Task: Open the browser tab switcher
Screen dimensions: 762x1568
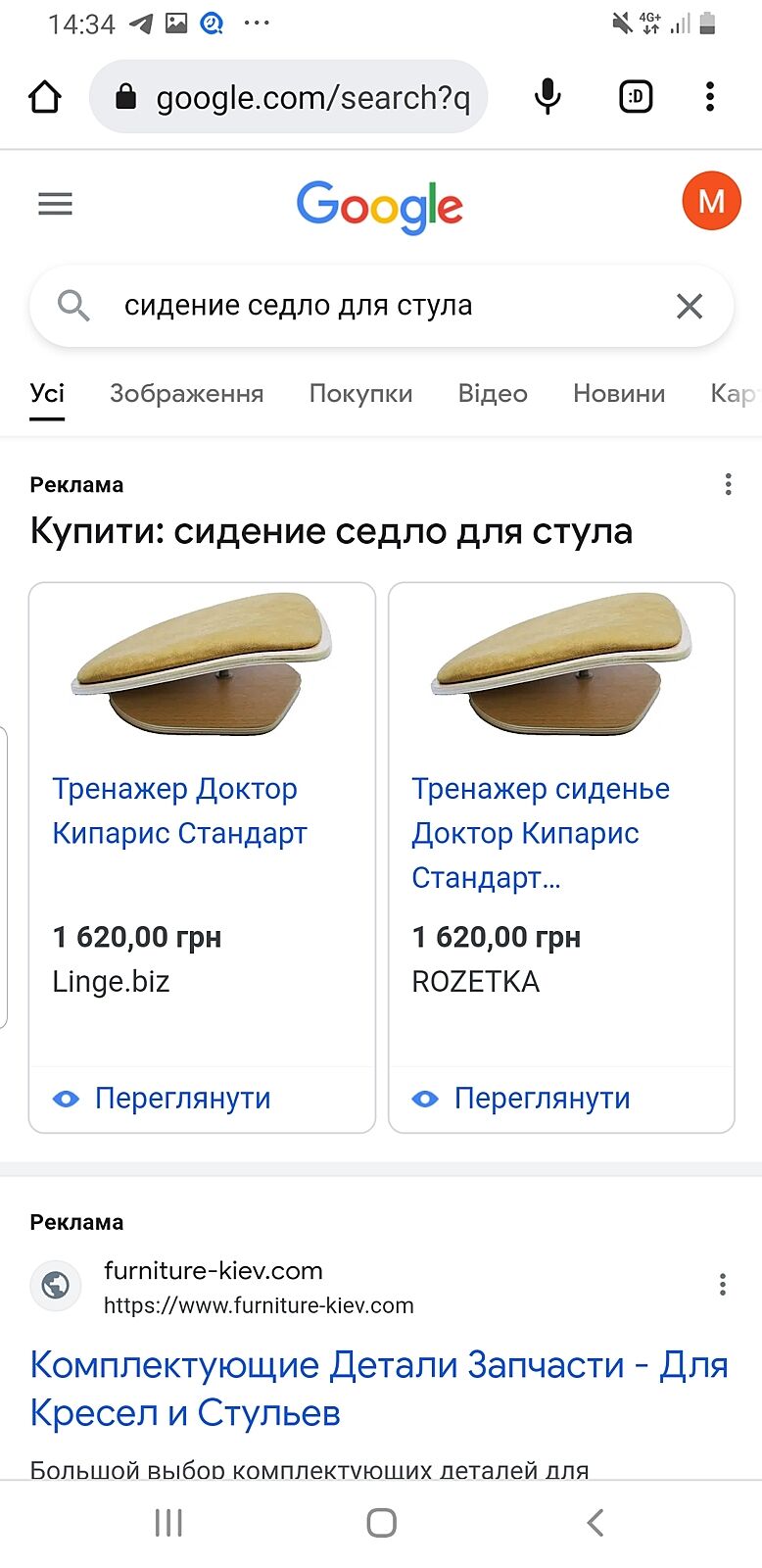Action: point(636,97)
